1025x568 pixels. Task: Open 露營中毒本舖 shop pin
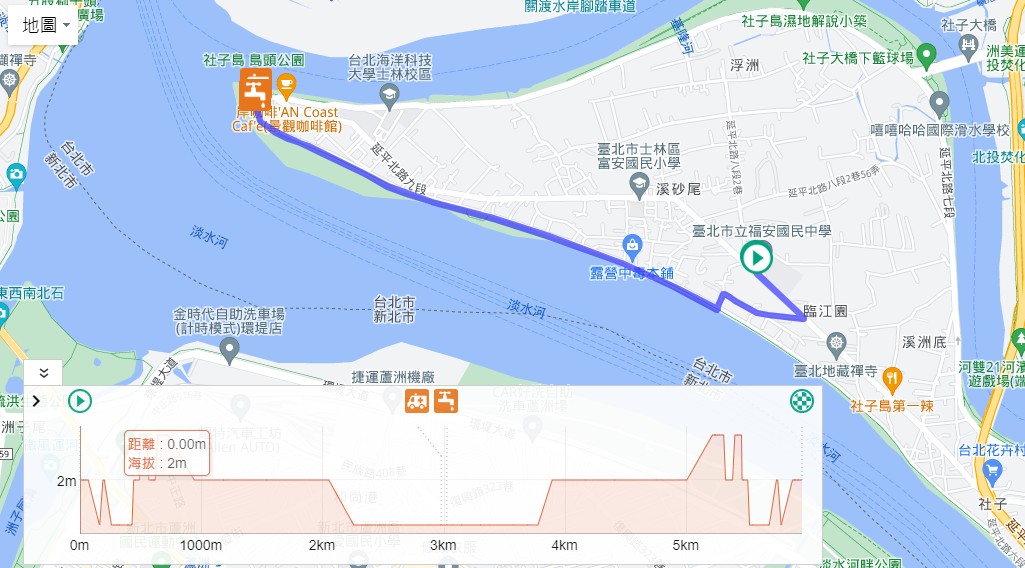click(x=631, y=245)
